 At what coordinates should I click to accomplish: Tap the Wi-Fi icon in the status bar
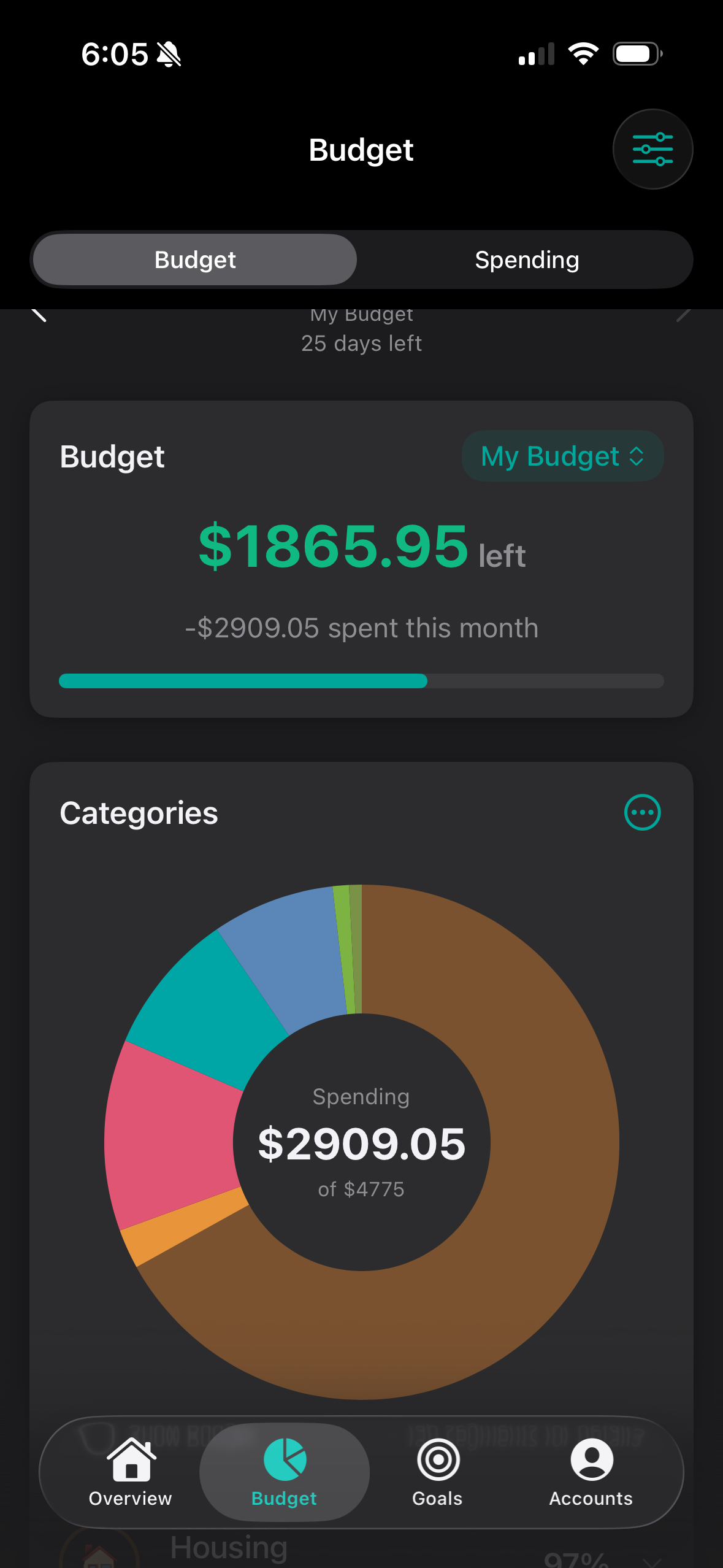click(583, 54)
